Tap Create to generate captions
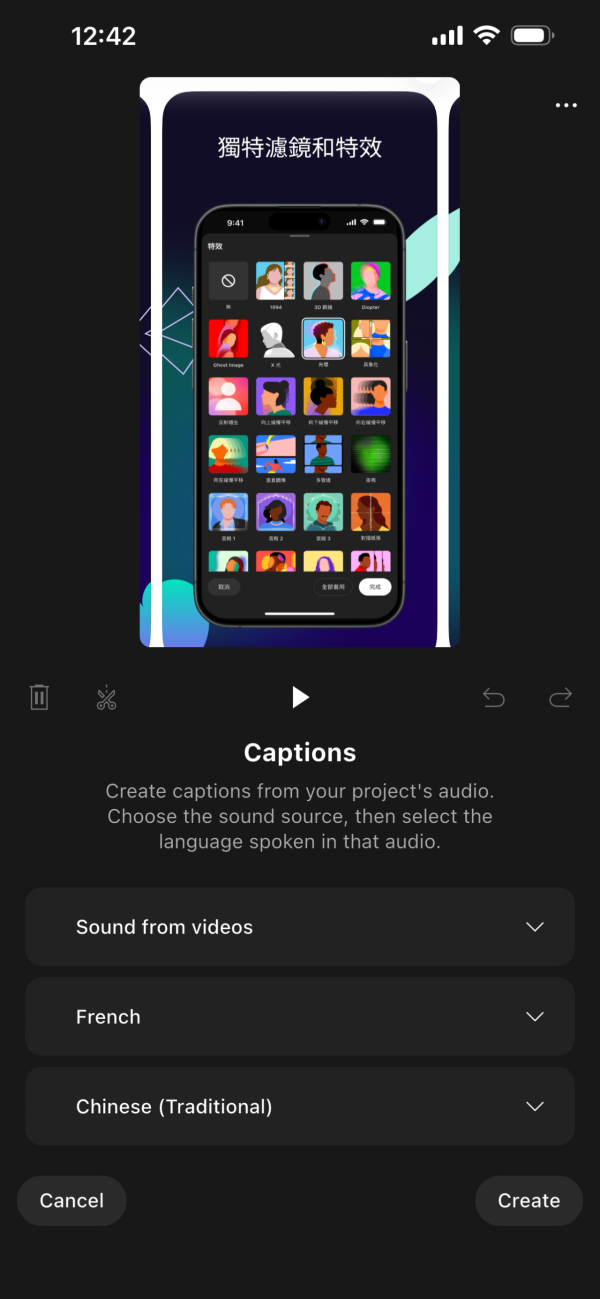The width and height of the screenshot is (600, 1299). pos(528,1200)
